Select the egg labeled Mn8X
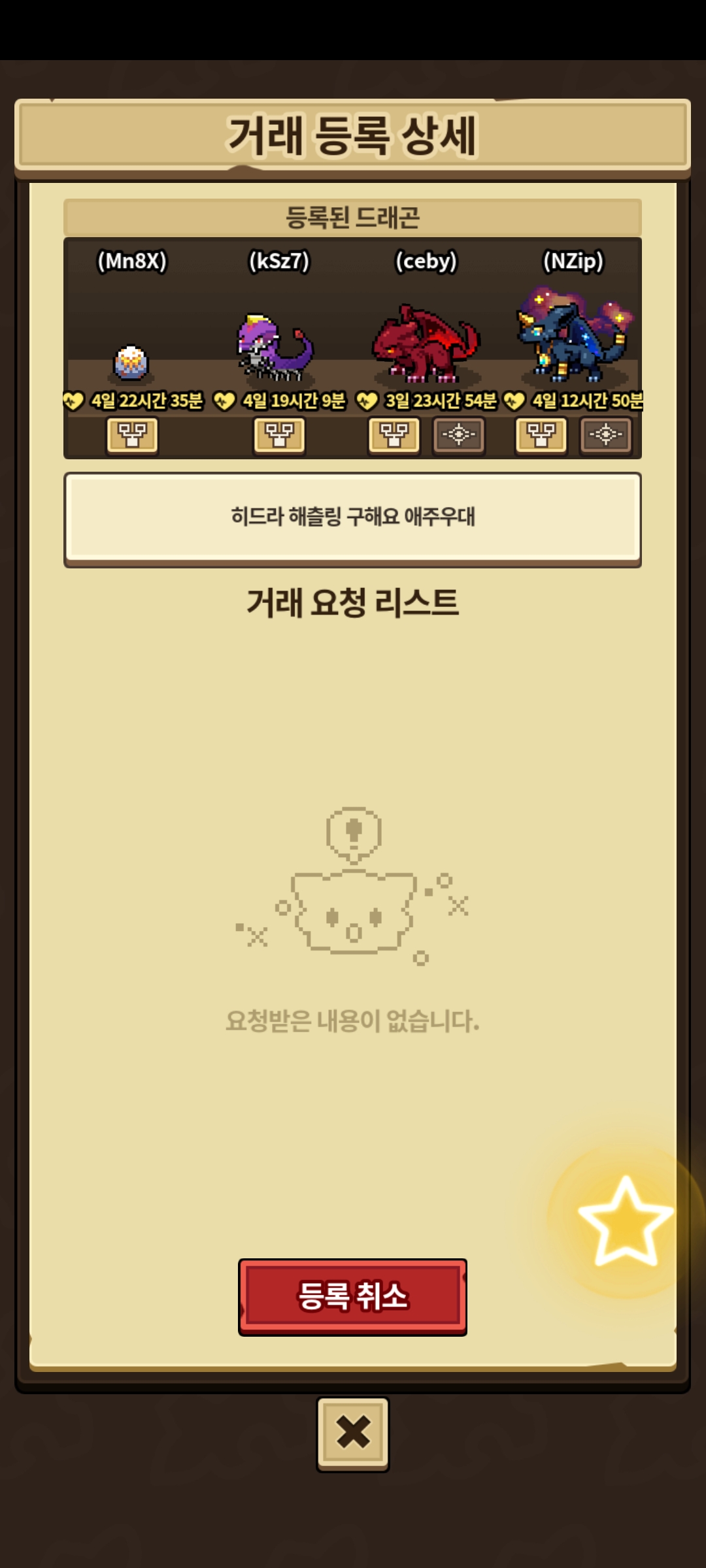The height and width of the screenshot is (1568, 706). point(131,363)
